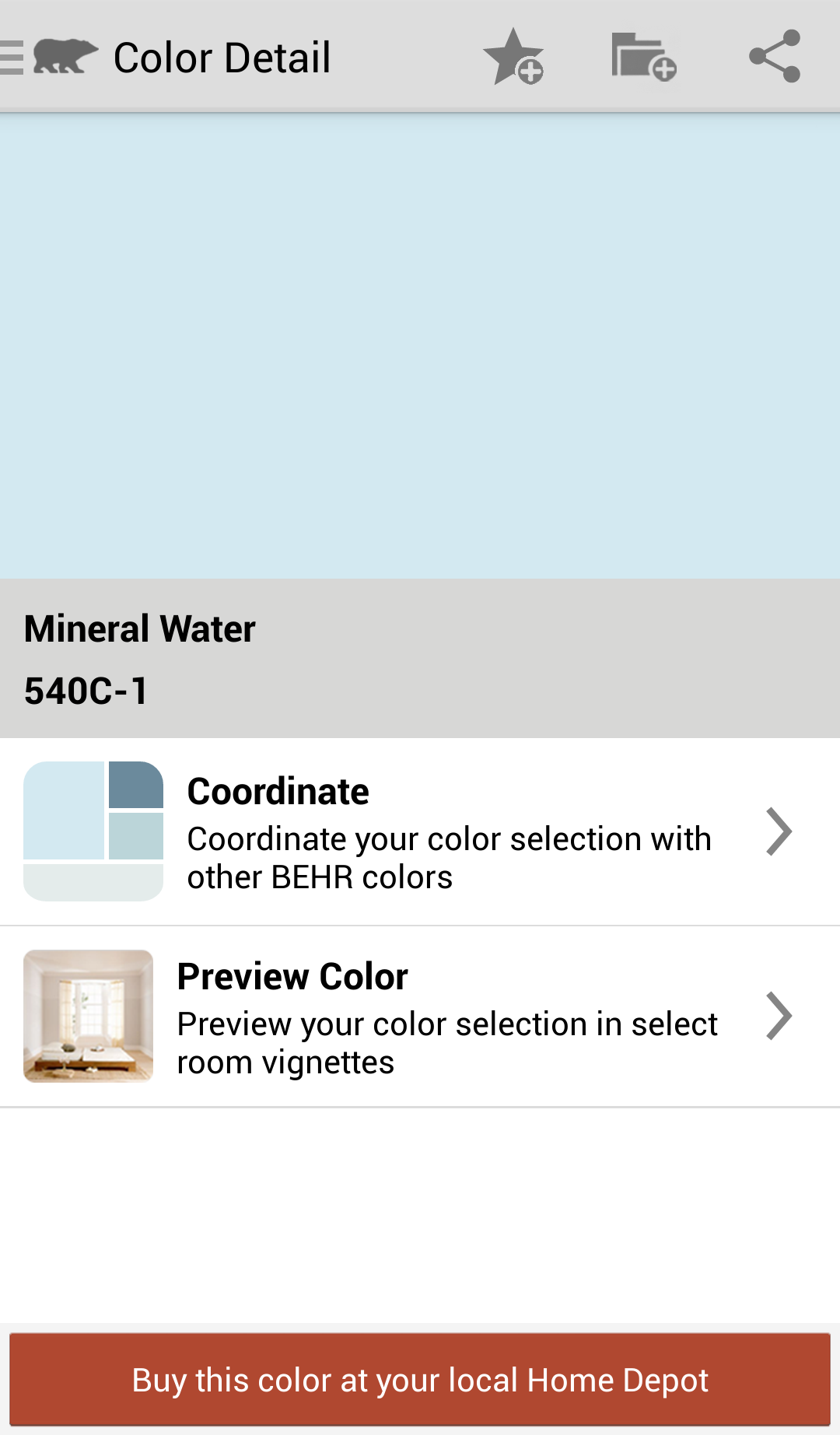840x1435 pixels.
Task: Open Preview Color in room vignettes
Action: (x=420, y=1017)
